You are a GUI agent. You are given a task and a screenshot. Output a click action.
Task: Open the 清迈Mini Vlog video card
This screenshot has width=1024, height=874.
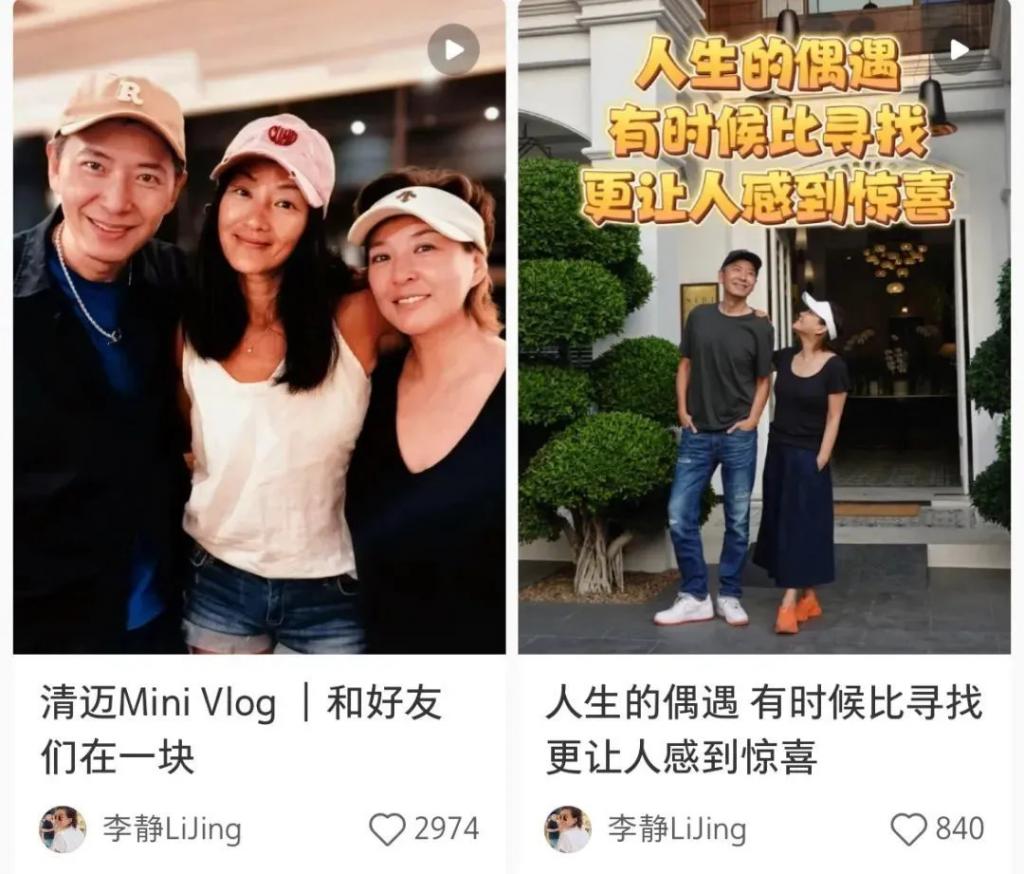coord(258,340)
